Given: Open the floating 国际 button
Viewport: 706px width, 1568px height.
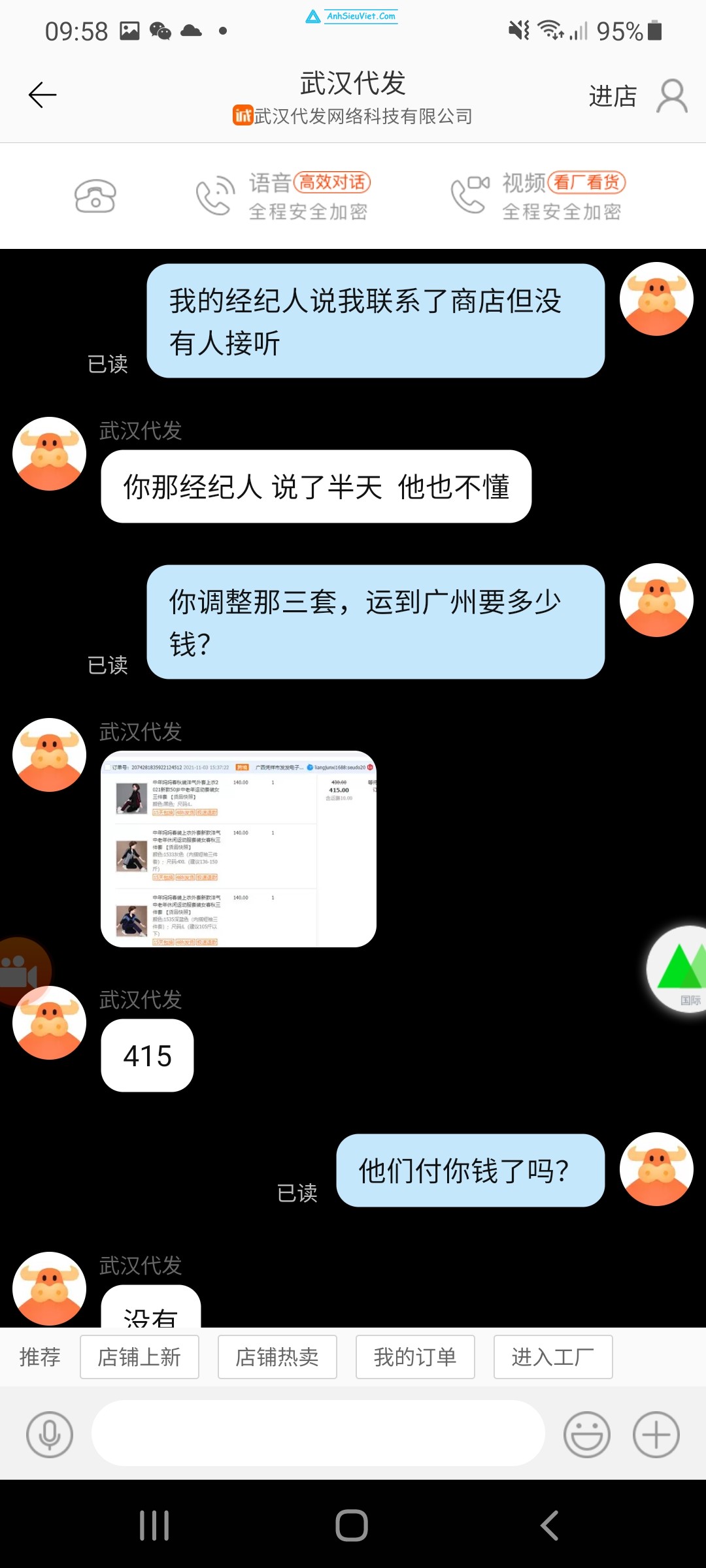Looking at the screenshot, I should 679,969.
